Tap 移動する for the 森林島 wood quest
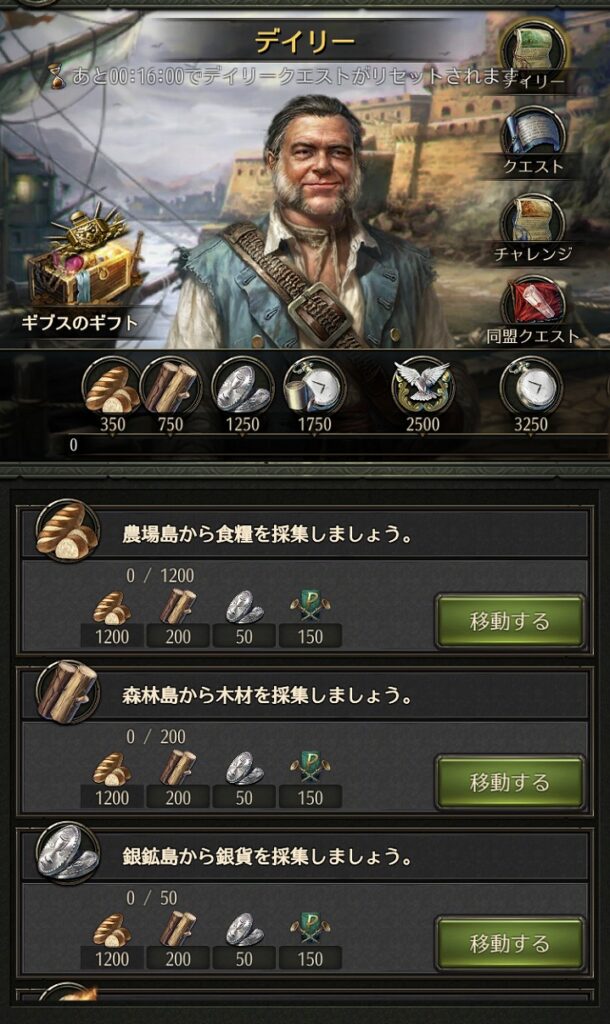Image resolution: width=610 pixels, height=1024 pixels. (509, 782)
